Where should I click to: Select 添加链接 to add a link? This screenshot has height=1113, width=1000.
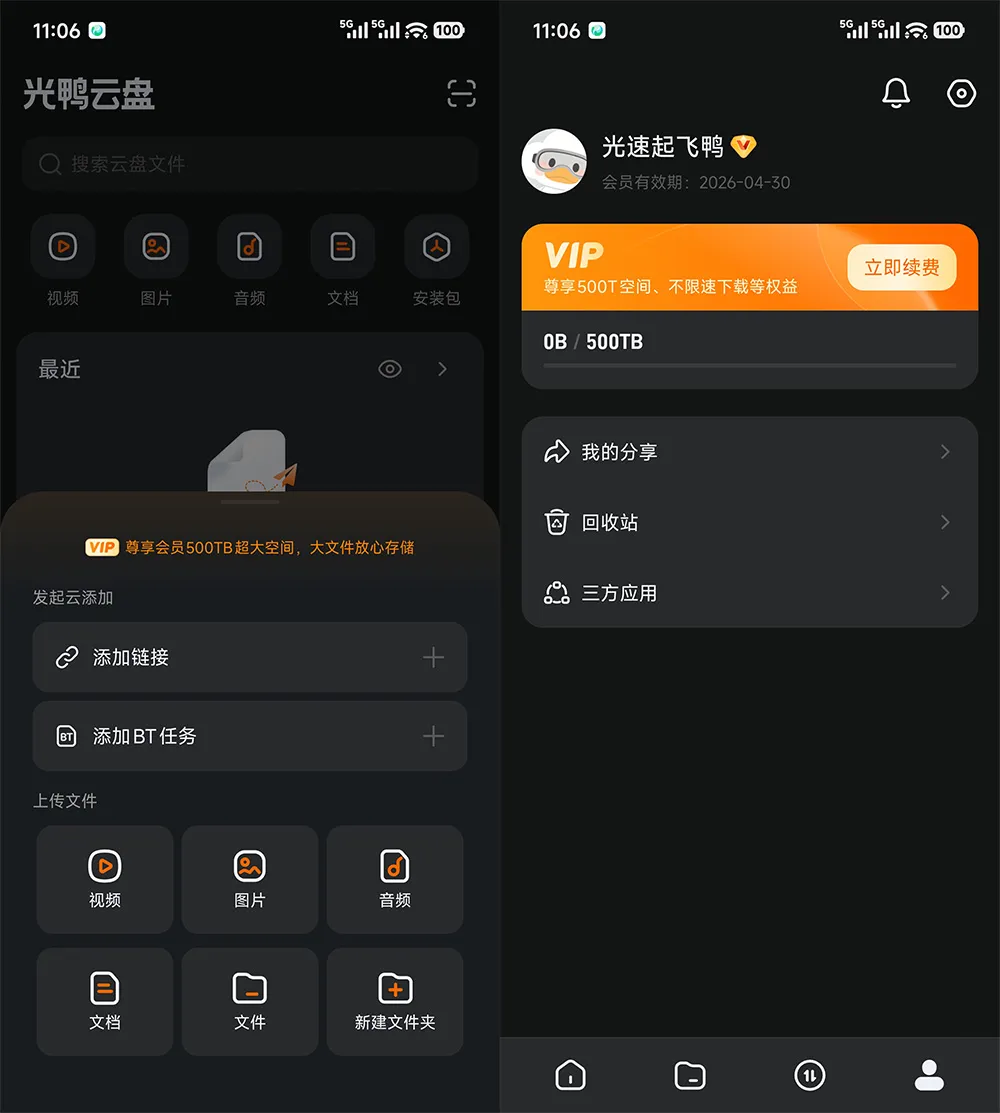[x=250, y=657]
